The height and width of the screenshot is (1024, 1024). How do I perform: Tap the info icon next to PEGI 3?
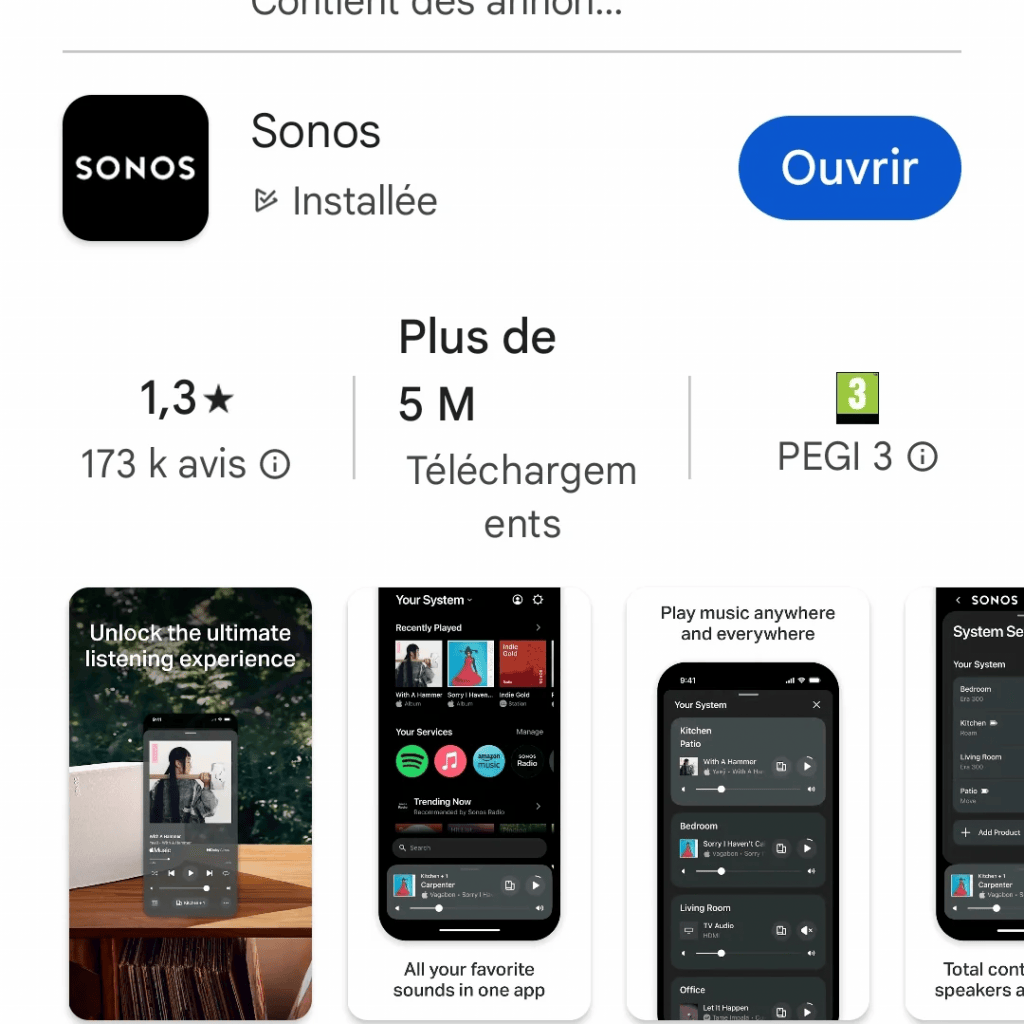[922, 457]
